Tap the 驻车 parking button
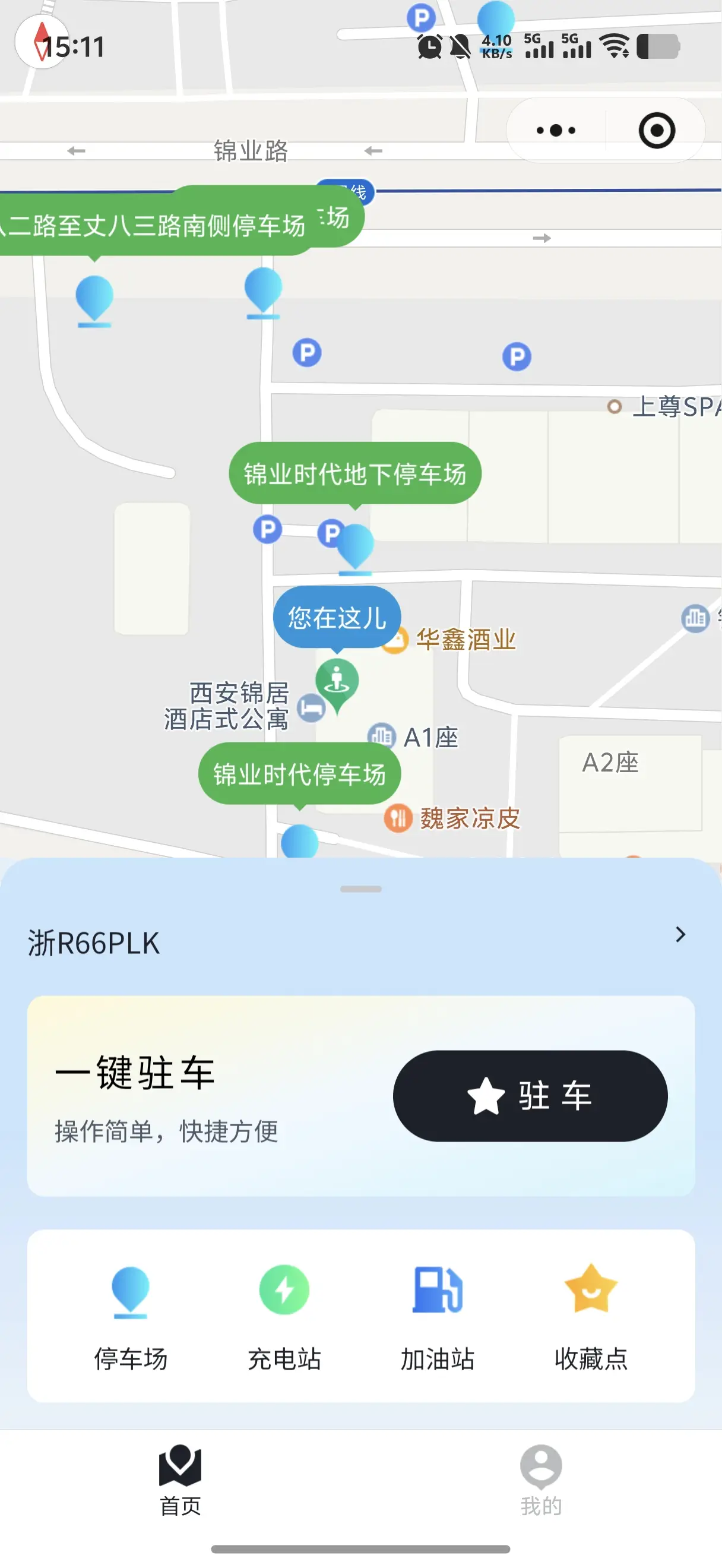Image resolution: width=722 pixels, height=1568 pixels. (x=530, y=1095)
